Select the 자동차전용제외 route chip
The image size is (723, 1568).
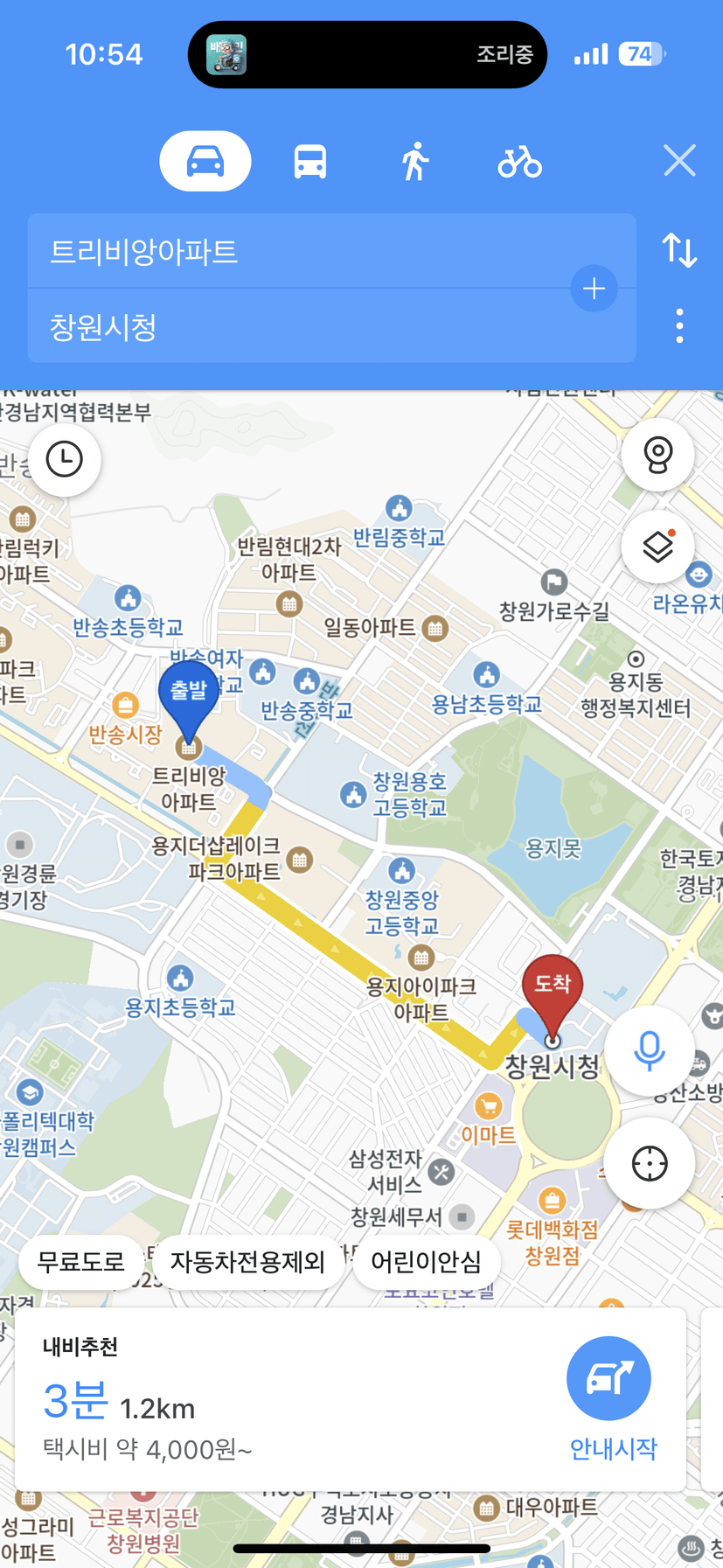coord(247,1262)
